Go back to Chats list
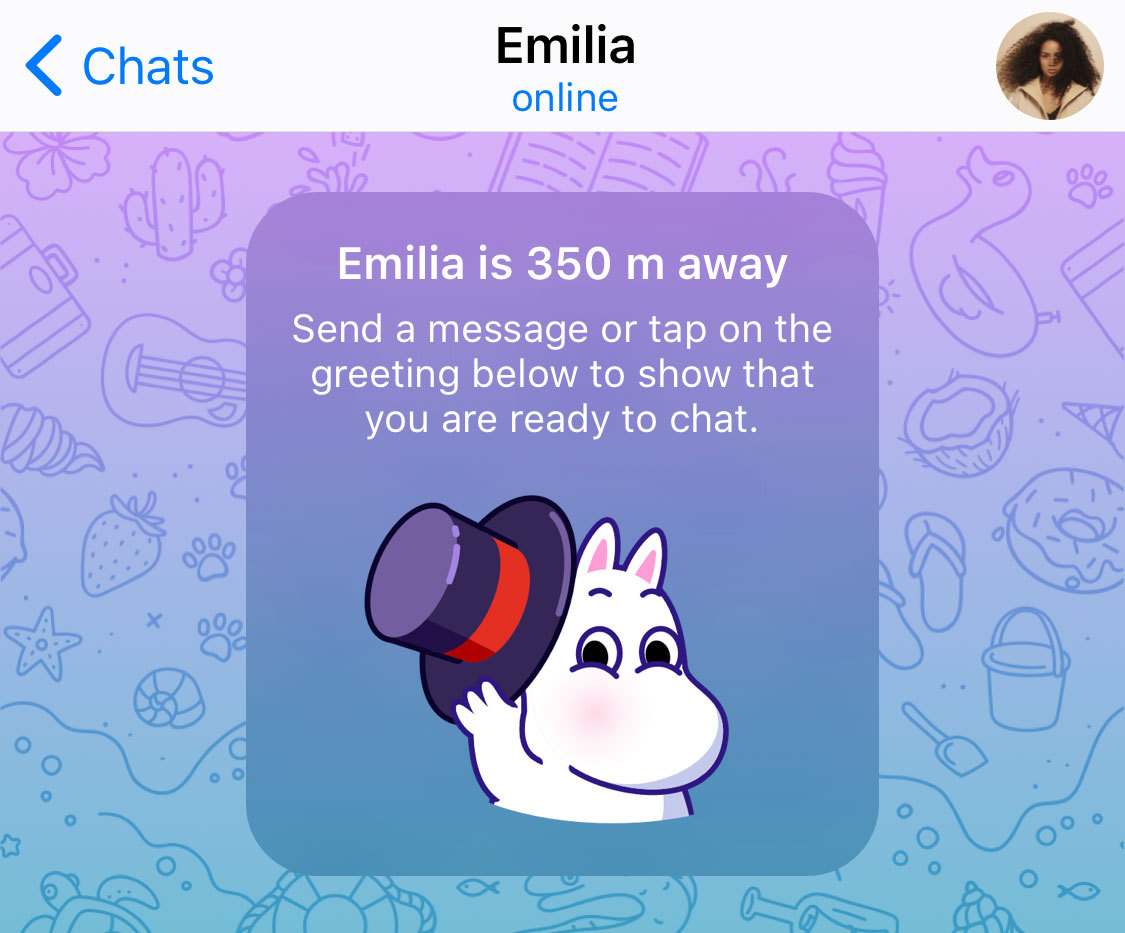 pos(120,66)
